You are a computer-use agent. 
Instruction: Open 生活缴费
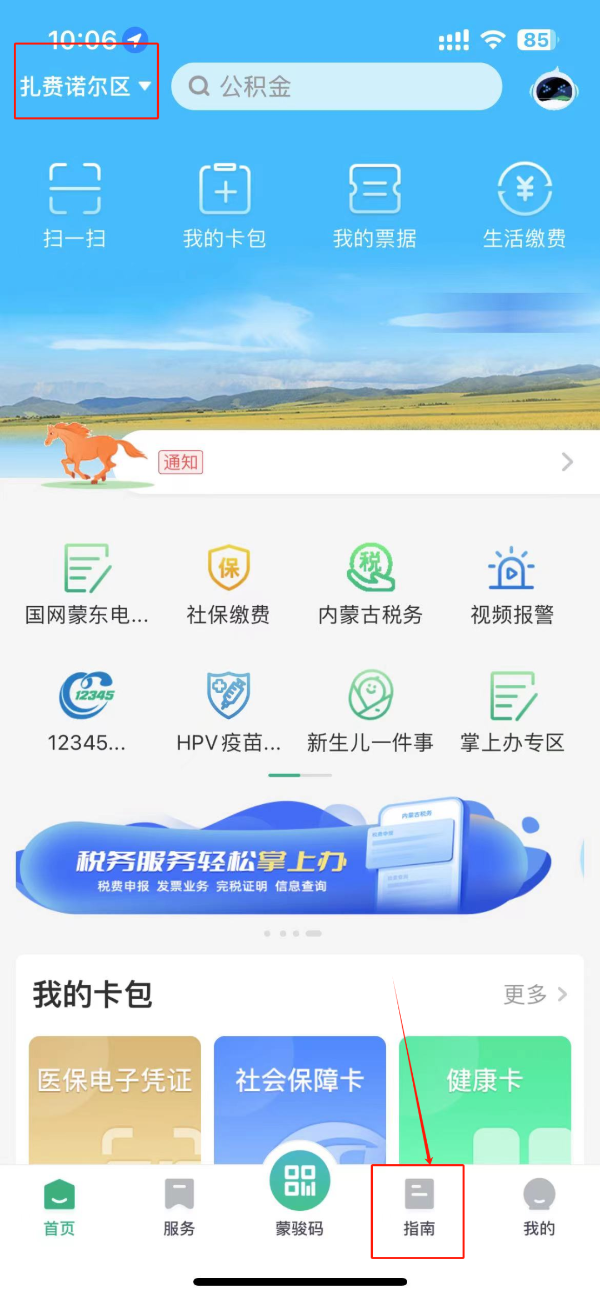524,205
